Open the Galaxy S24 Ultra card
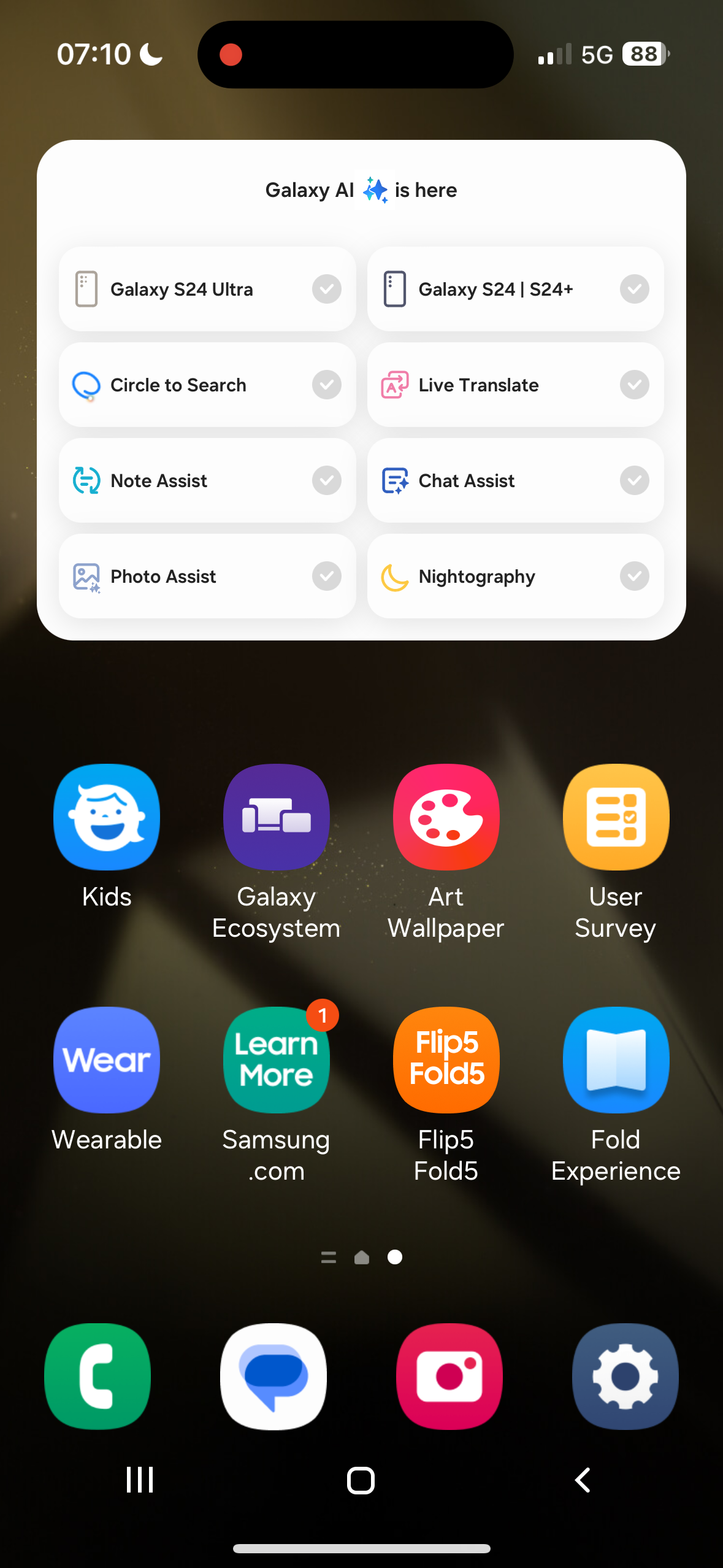The image size is (723, 1568). [x=207, y=289]
